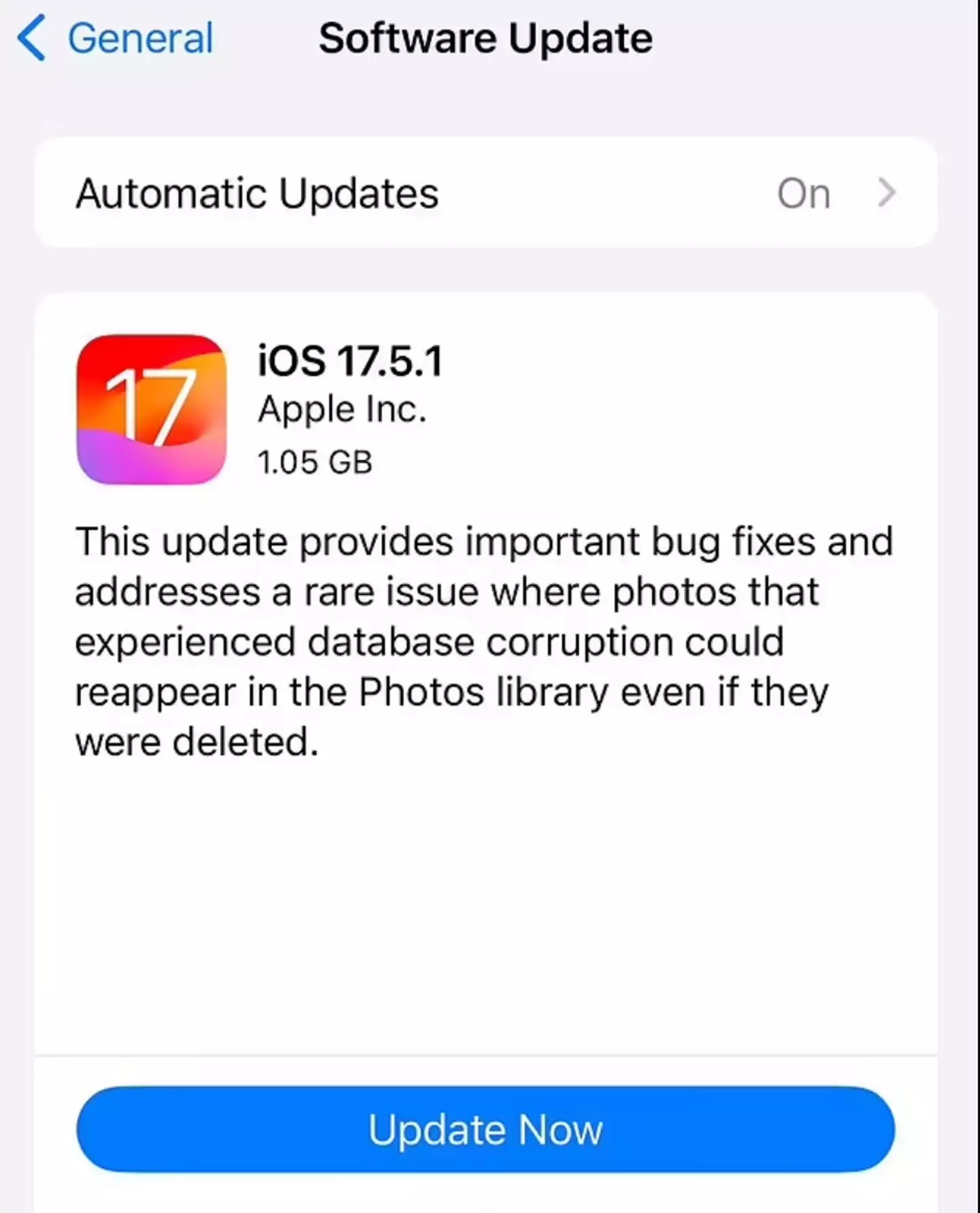The image size is (980, 1213).
Task: Open Automatic Updates settings
Action: tap(486, 193)
